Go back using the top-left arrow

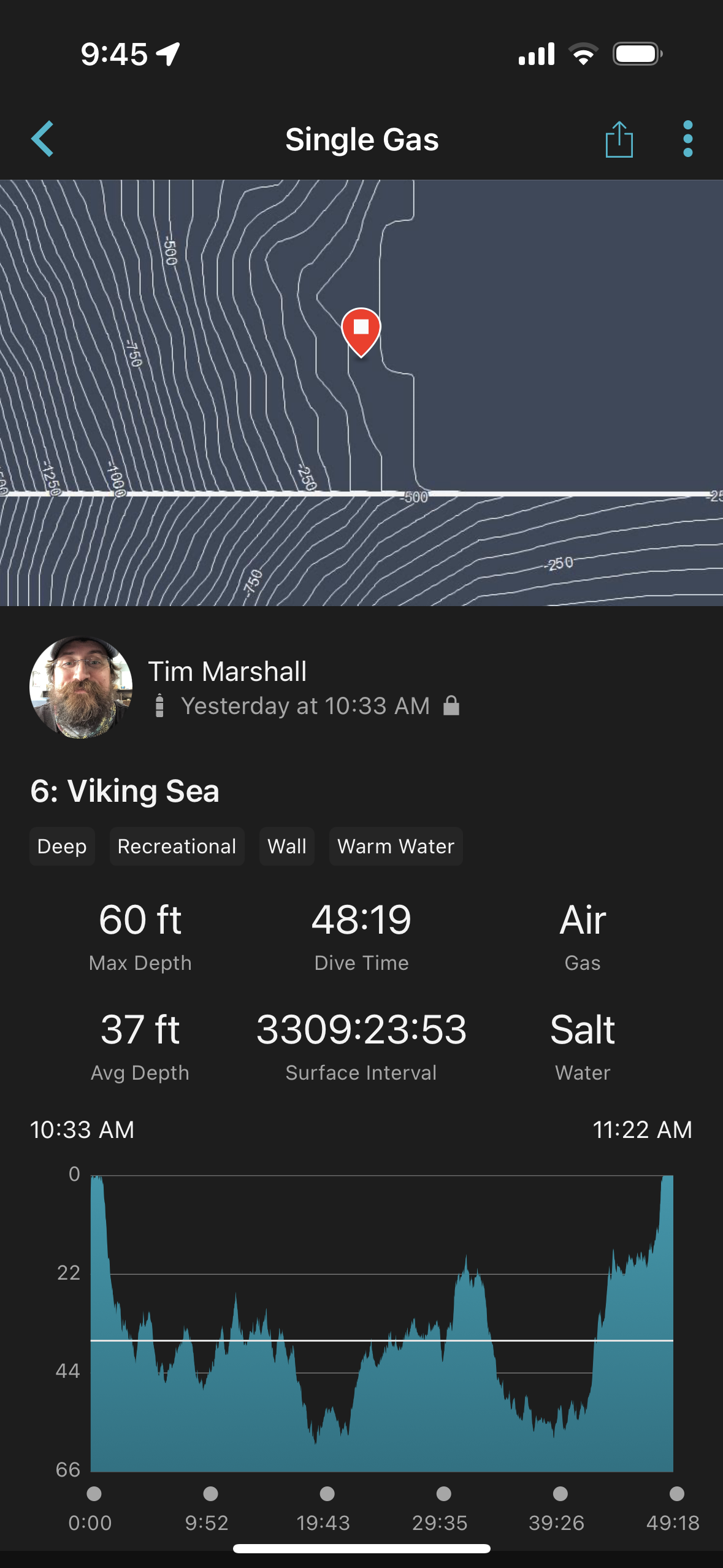point(43,139)
